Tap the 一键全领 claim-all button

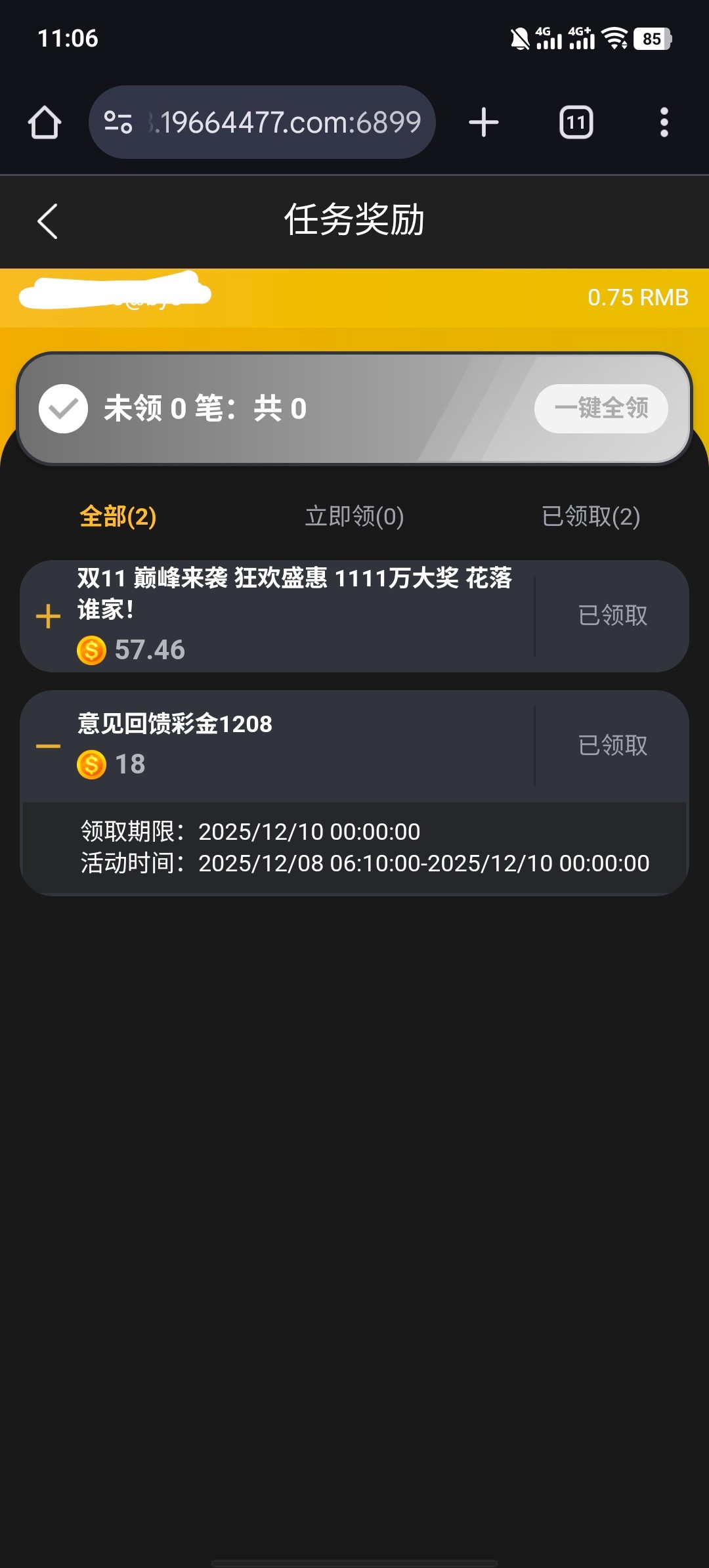click(601, 408)
